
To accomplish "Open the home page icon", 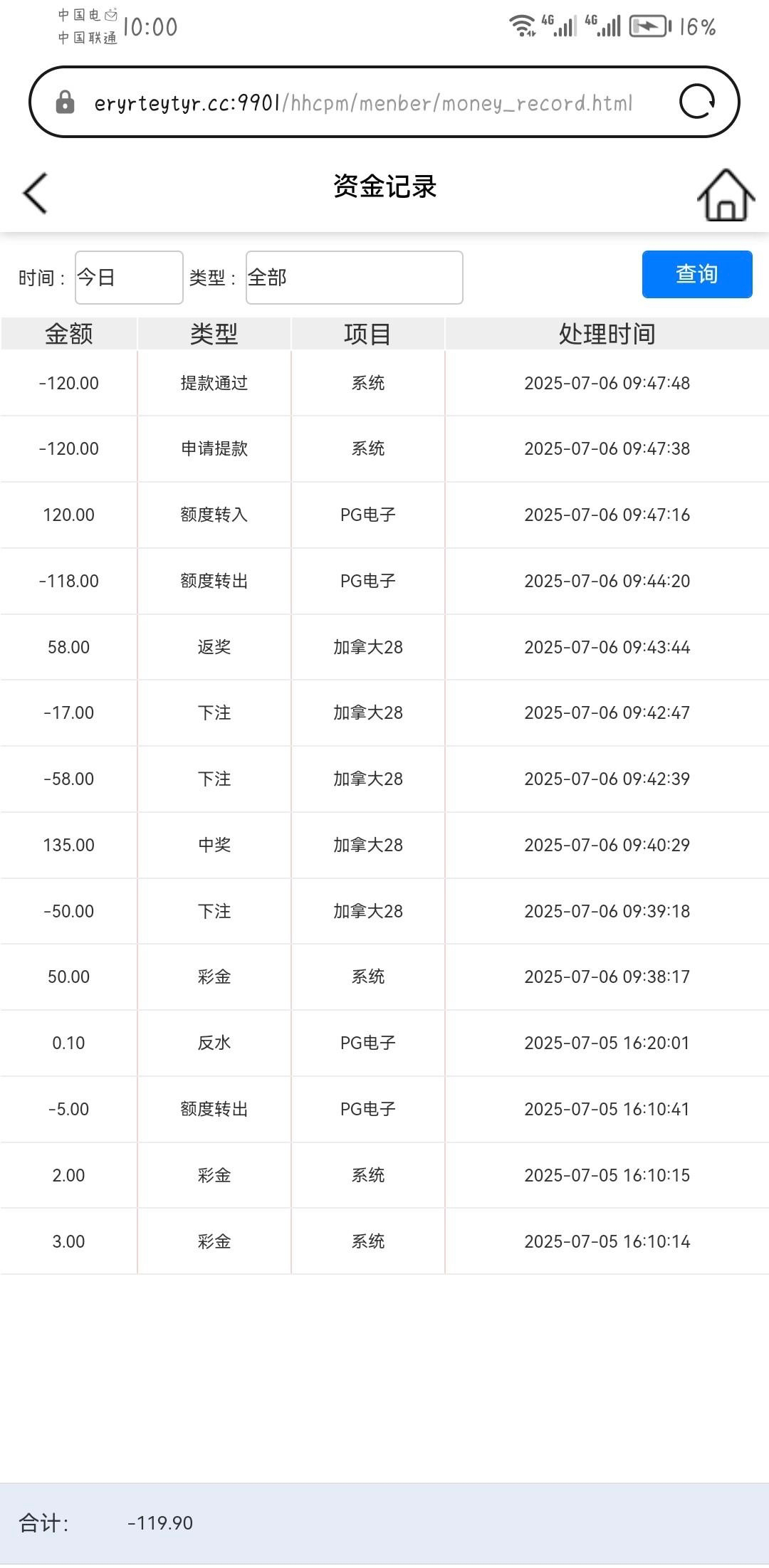I will [x=726, y=194].
